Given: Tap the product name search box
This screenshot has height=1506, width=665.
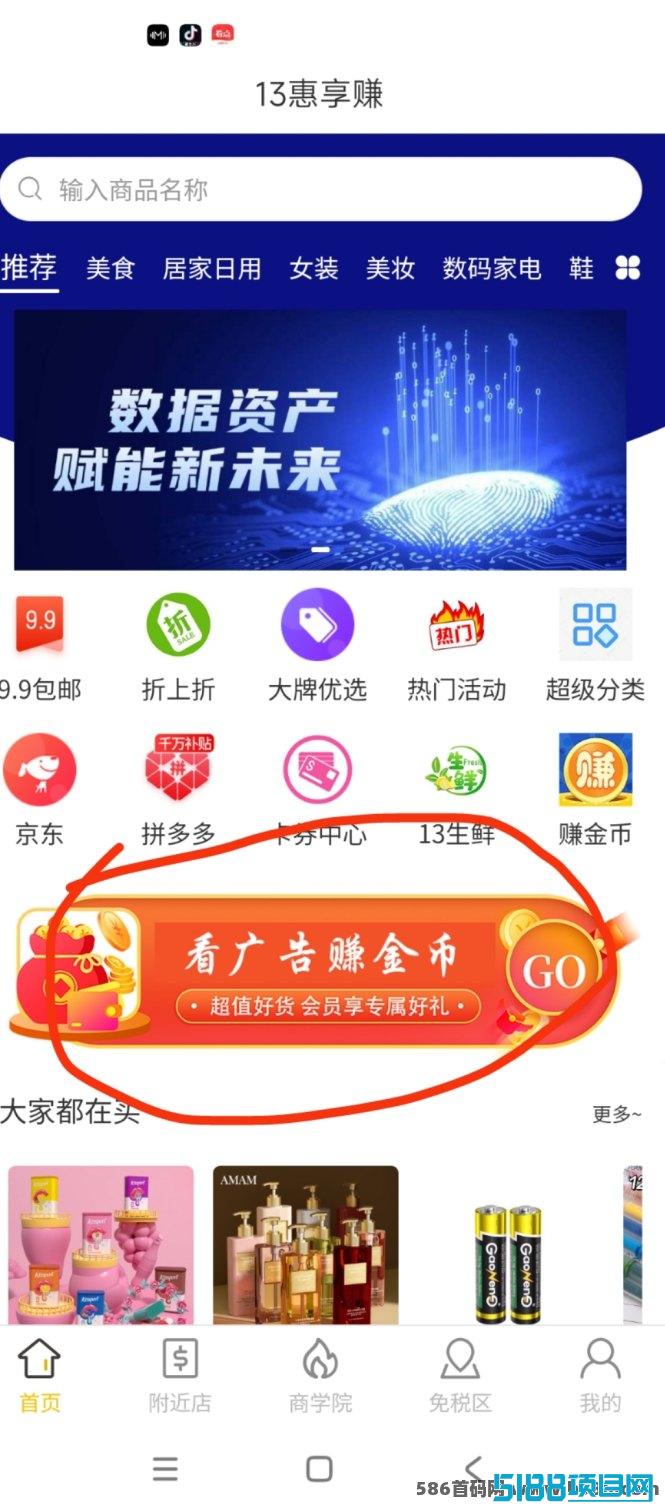Looking at the screenshot, I should 320,190.
